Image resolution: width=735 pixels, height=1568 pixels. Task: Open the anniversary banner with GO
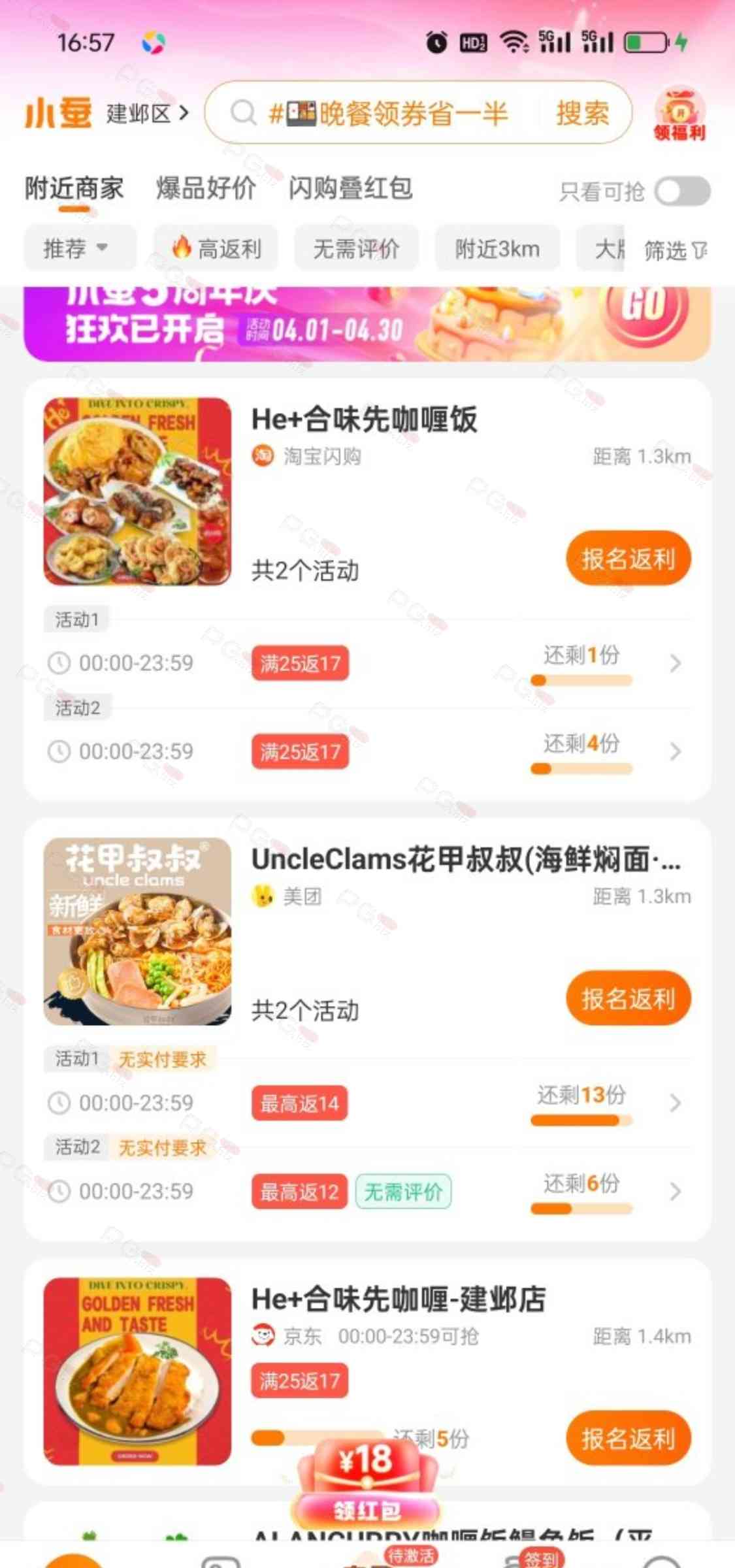click(x=367, y=323)
